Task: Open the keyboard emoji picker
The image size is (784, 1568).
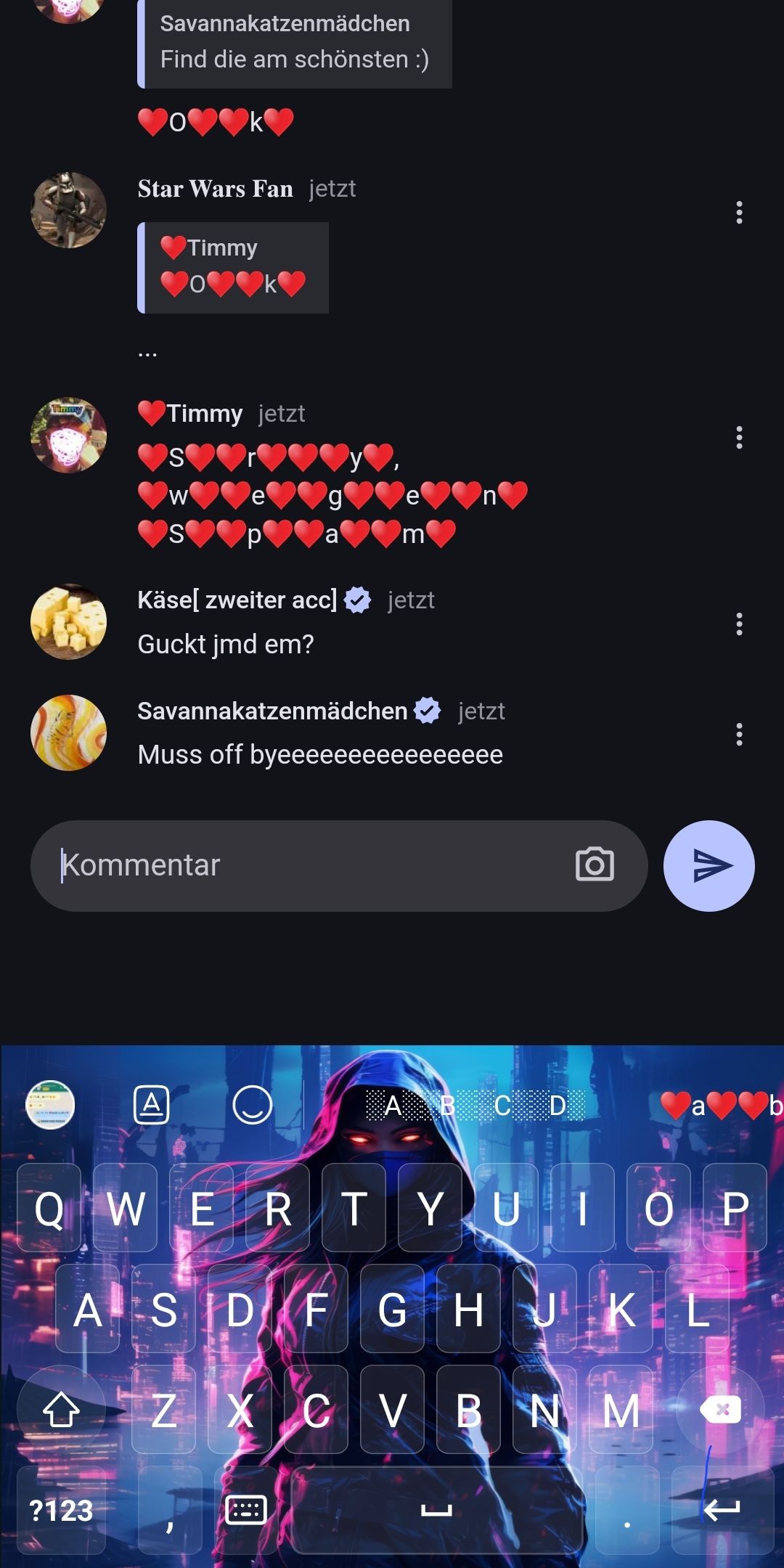Action: click(x=252, y=1106)
